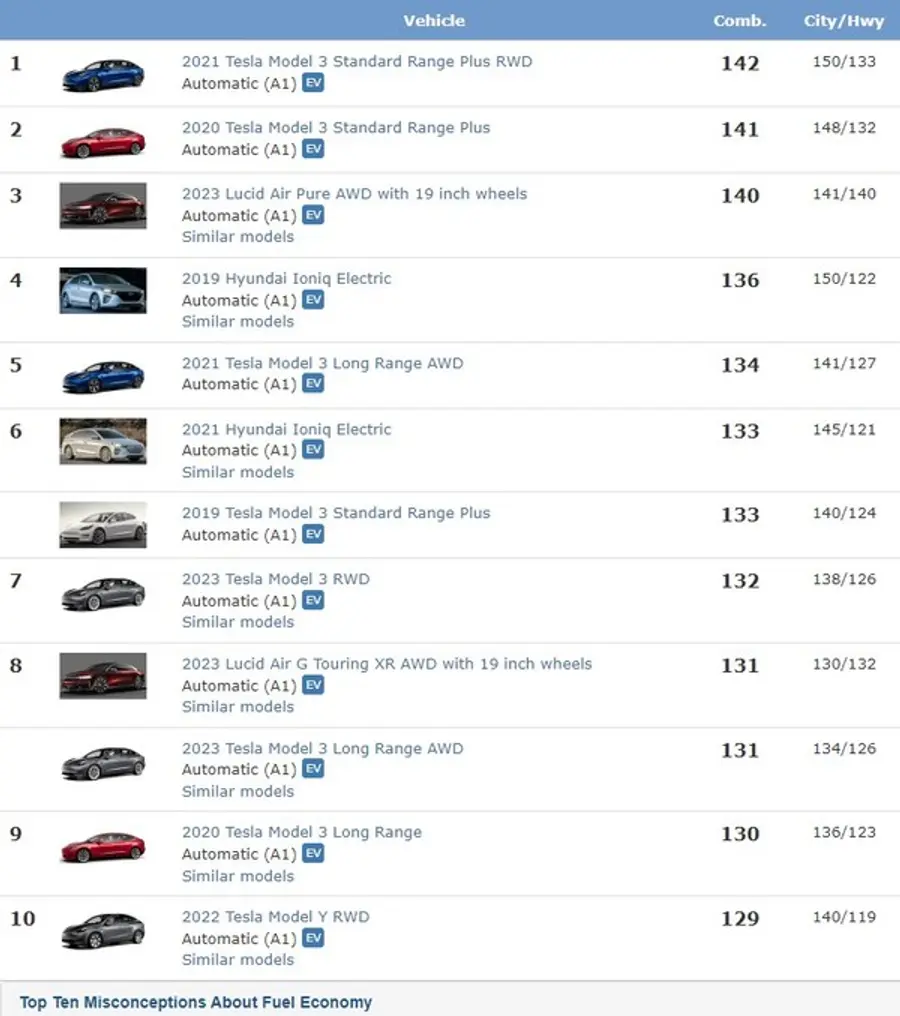The height and width of the screenshot is (1016, 900).
Task: Open 2021 Tesla Model 3 Standard Range Plus RWD
Action: pyautogui.click(x=356, y=62)
